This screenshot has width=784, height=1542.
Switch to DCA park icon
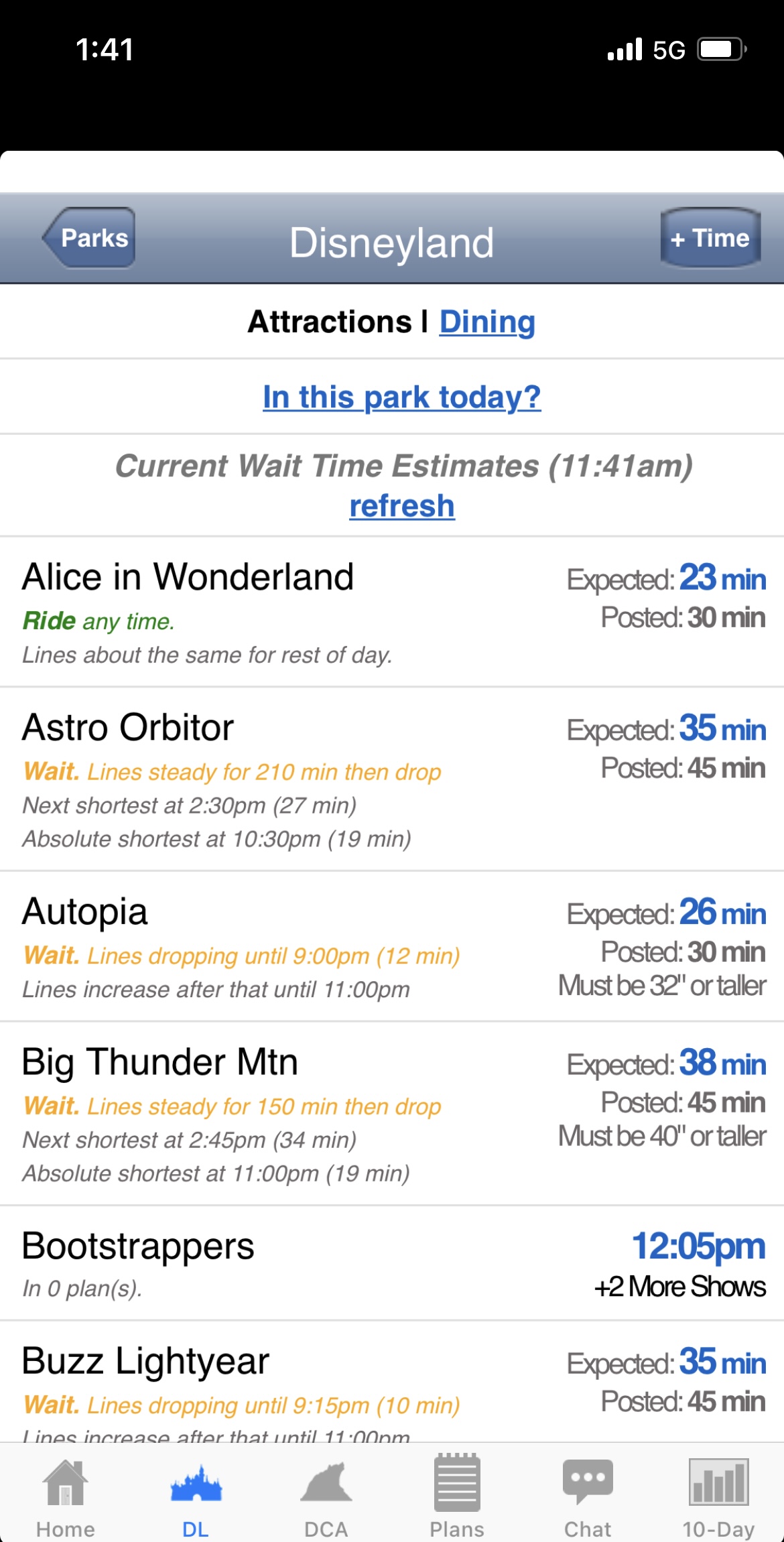(326, 1491)
